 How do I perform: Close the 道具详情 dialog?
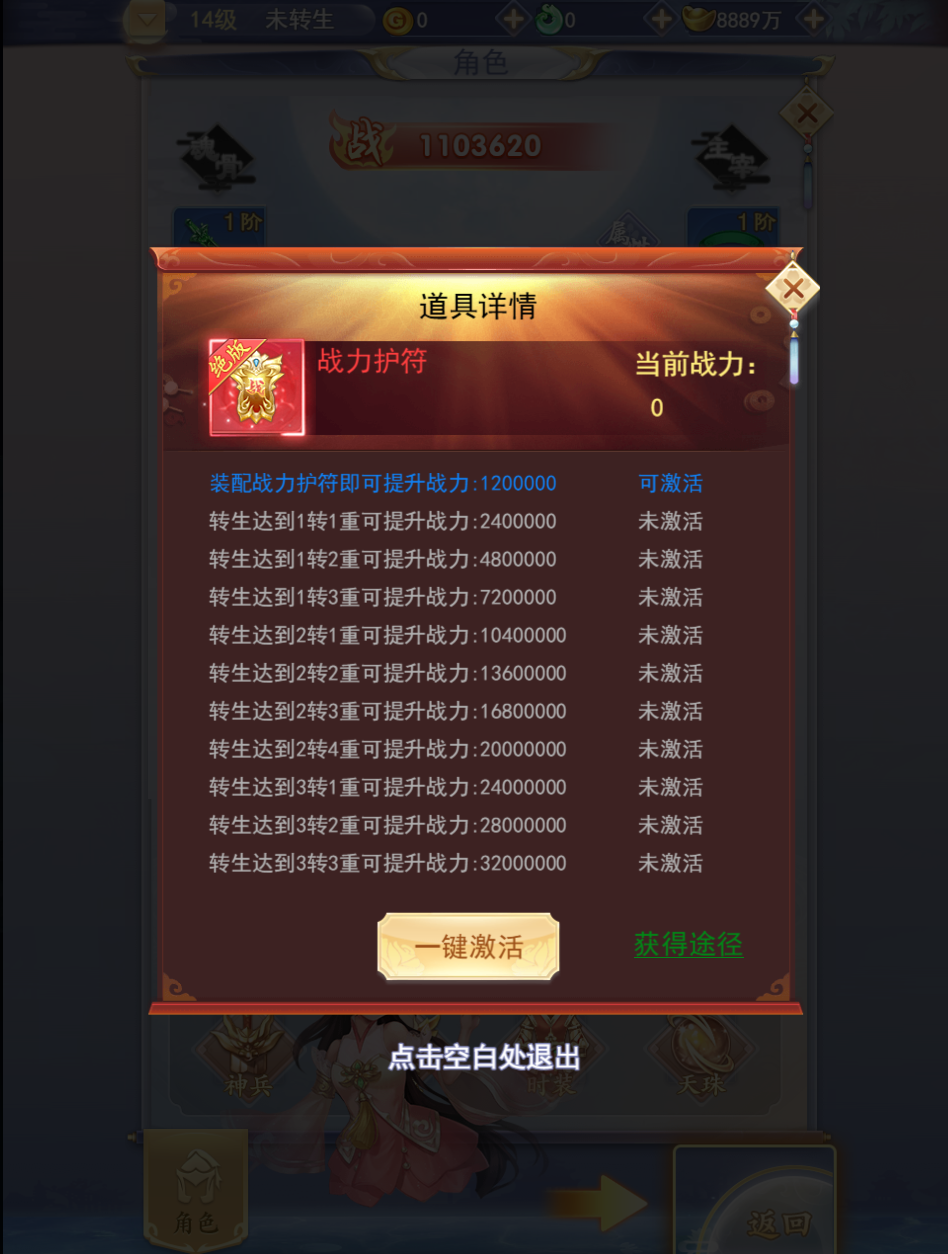(793, 290)
